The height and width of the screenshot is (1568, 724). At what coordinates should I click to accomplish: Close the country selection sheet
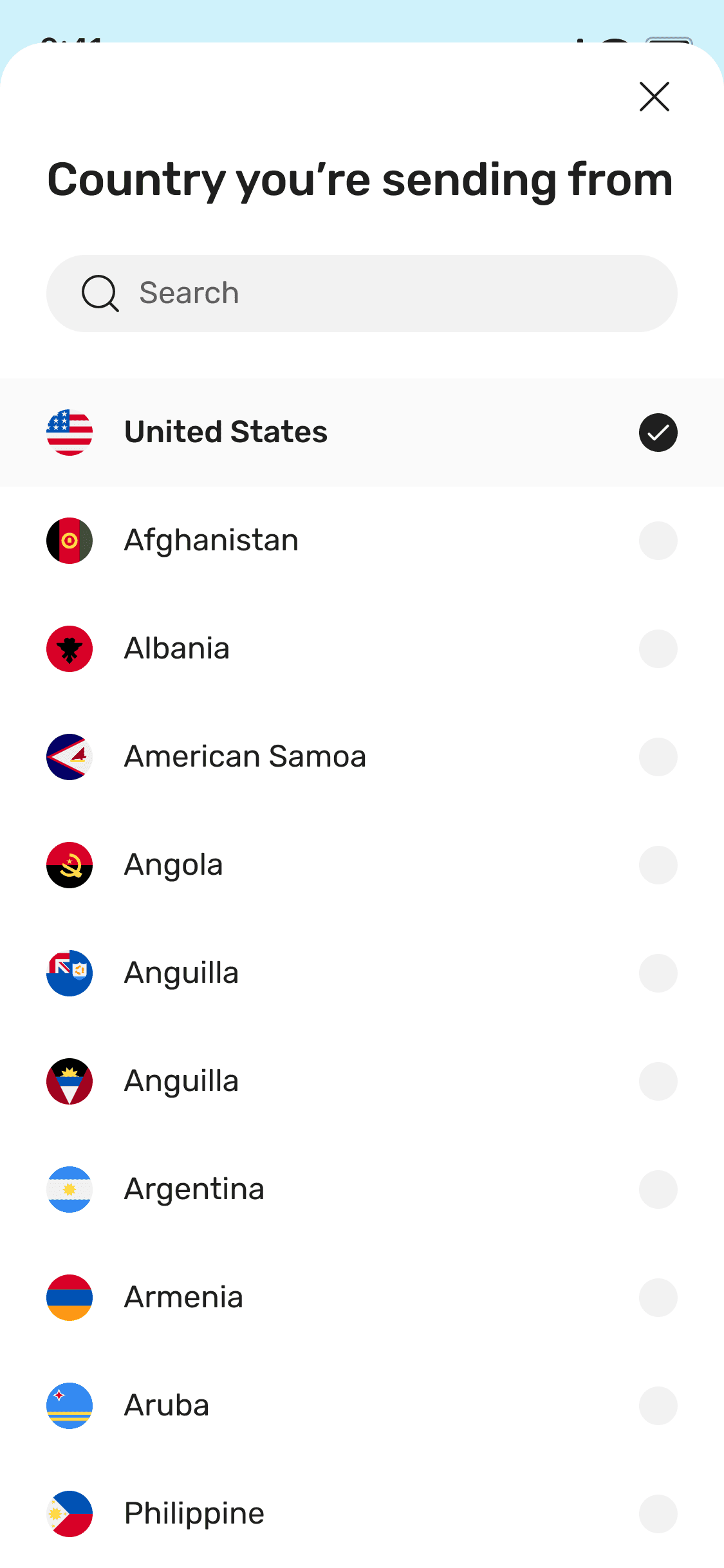(x=654, y=97)
